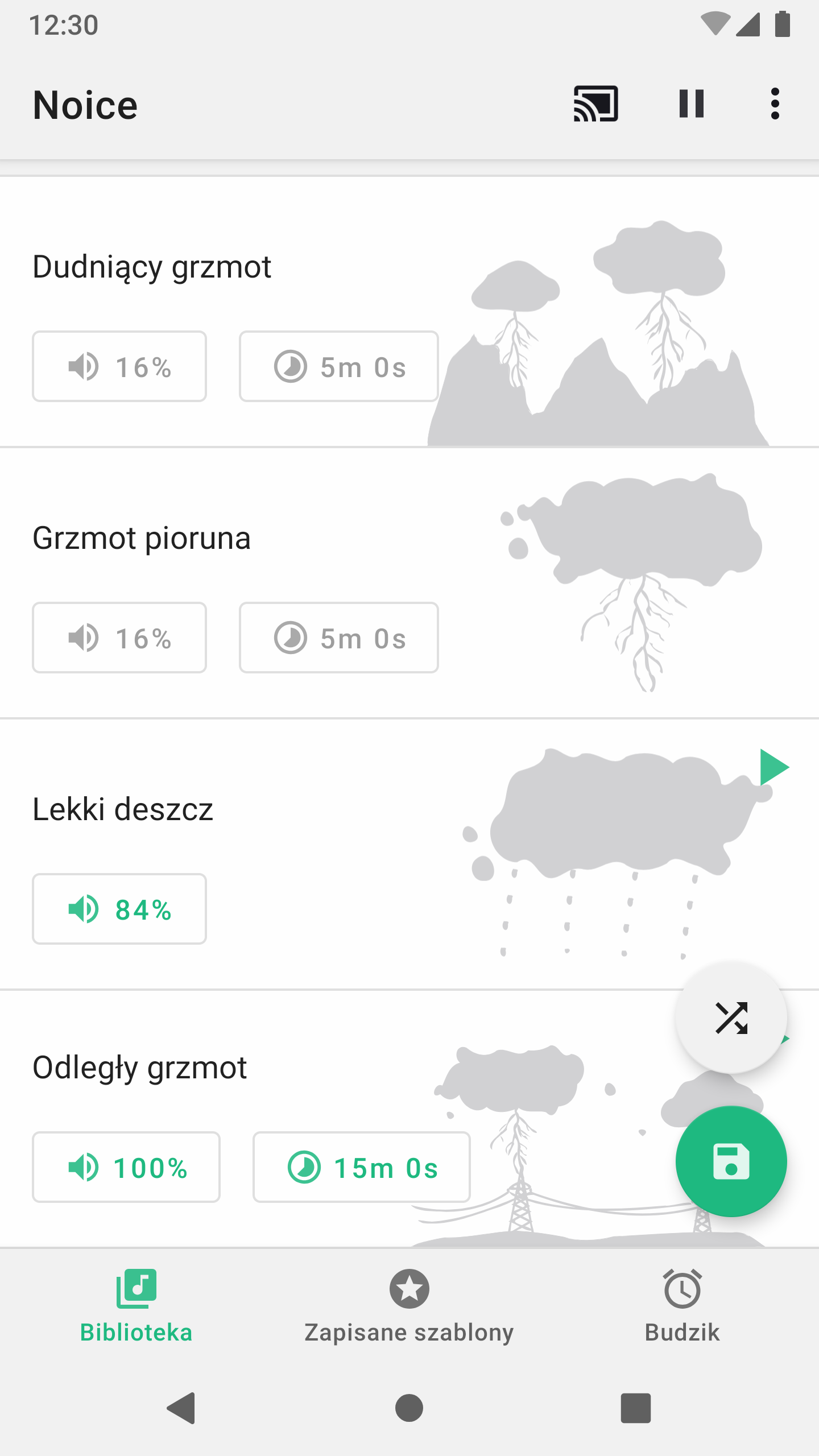This screenshot has height=1456, width=819.
Task: Open the overflow menu
Action: (x=775, y=104)
